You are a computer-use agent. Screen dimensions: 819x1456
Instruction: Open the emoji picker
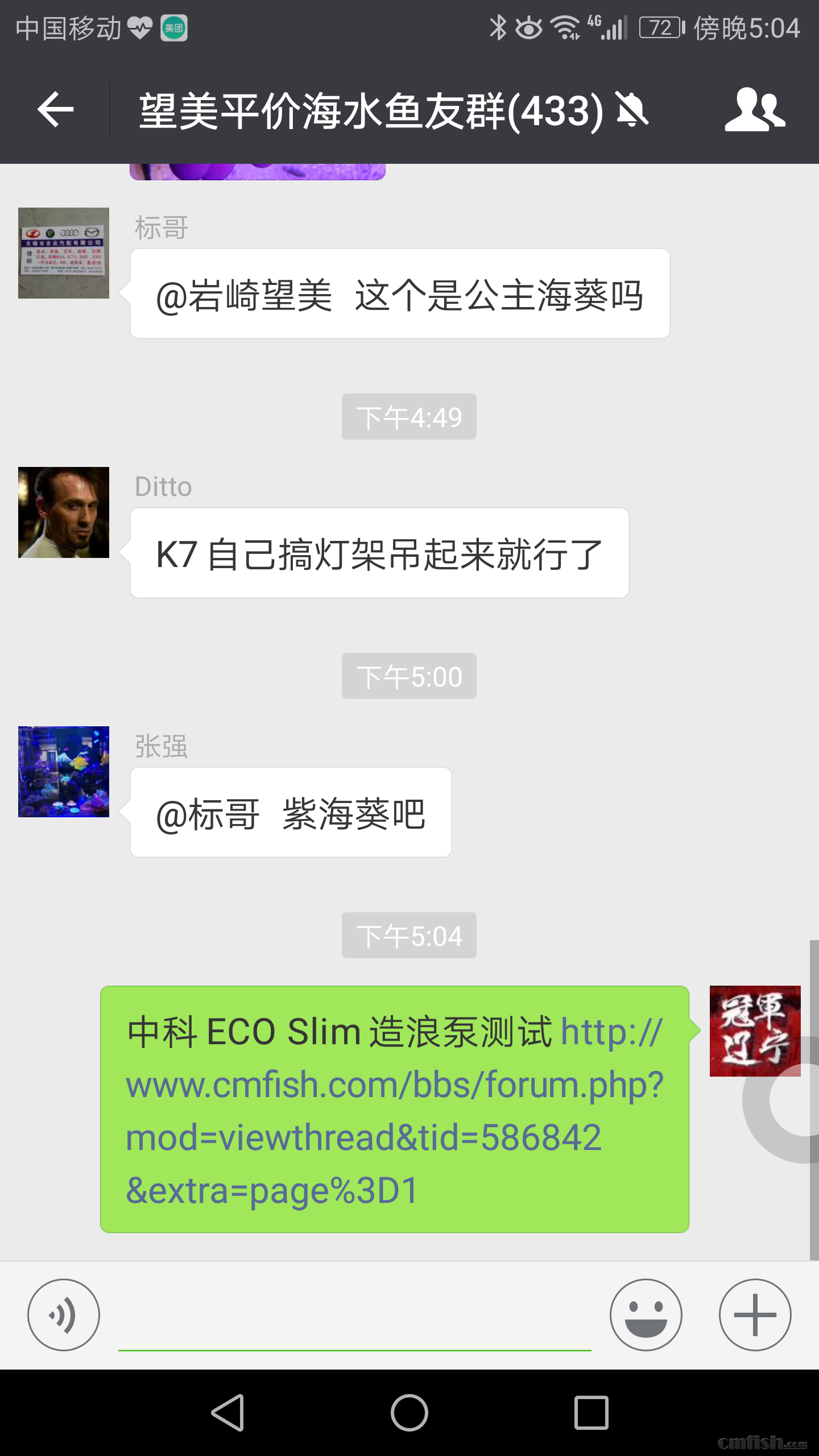[x=646, y=1315]
